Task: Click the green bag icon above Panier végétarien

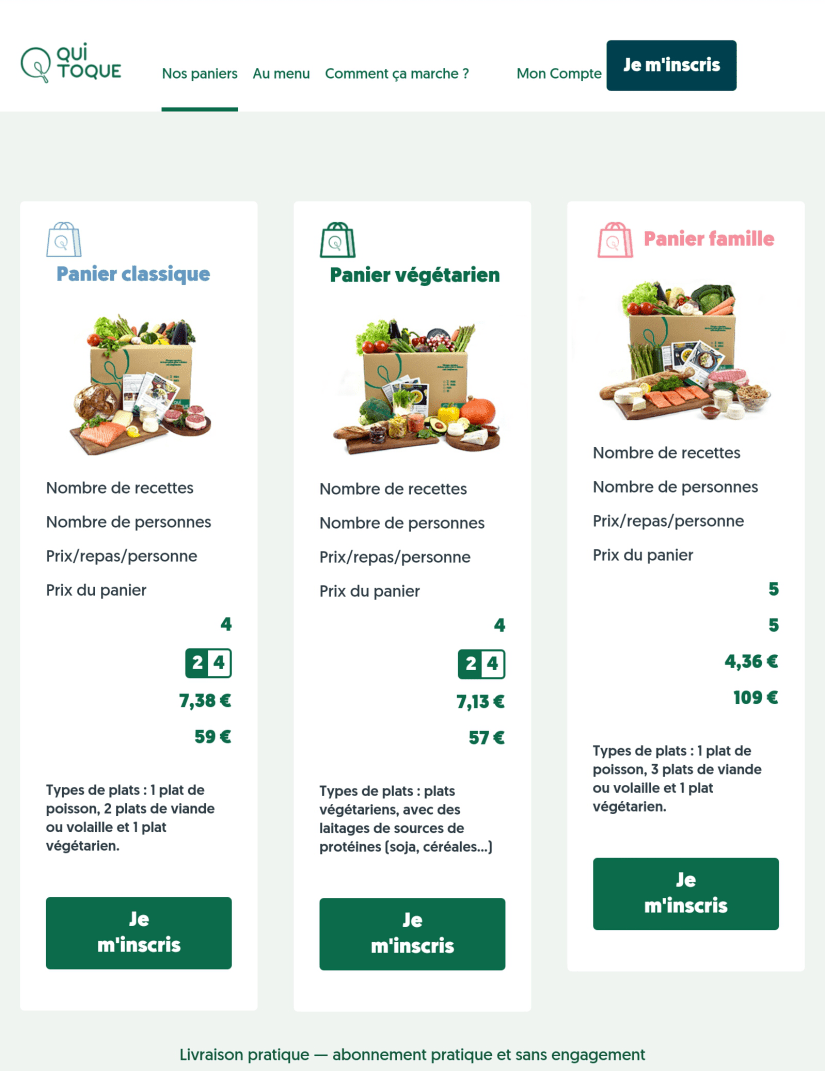Action: tap(337, 240)
